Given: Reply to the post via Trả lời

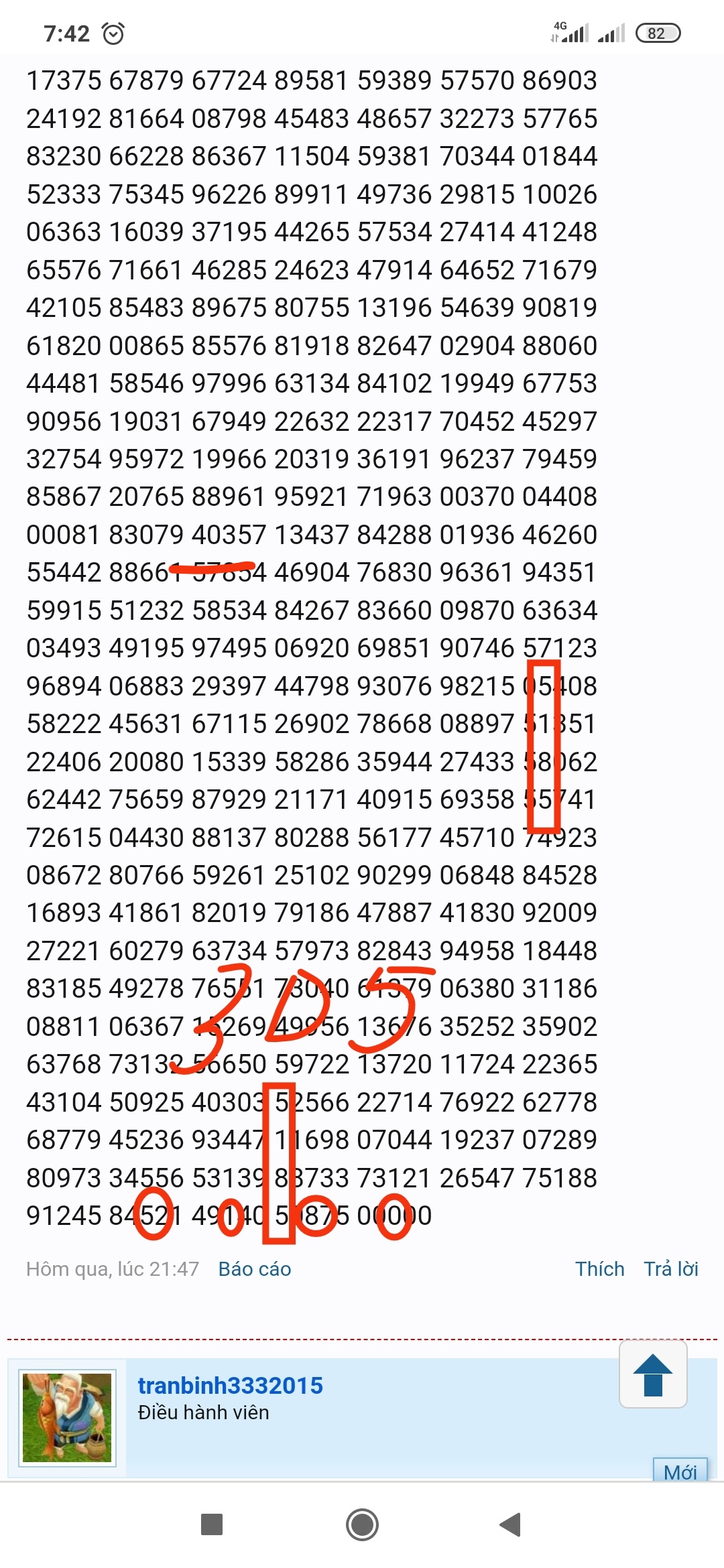Looking at the screenshot, I should [x=671, y=1268].
